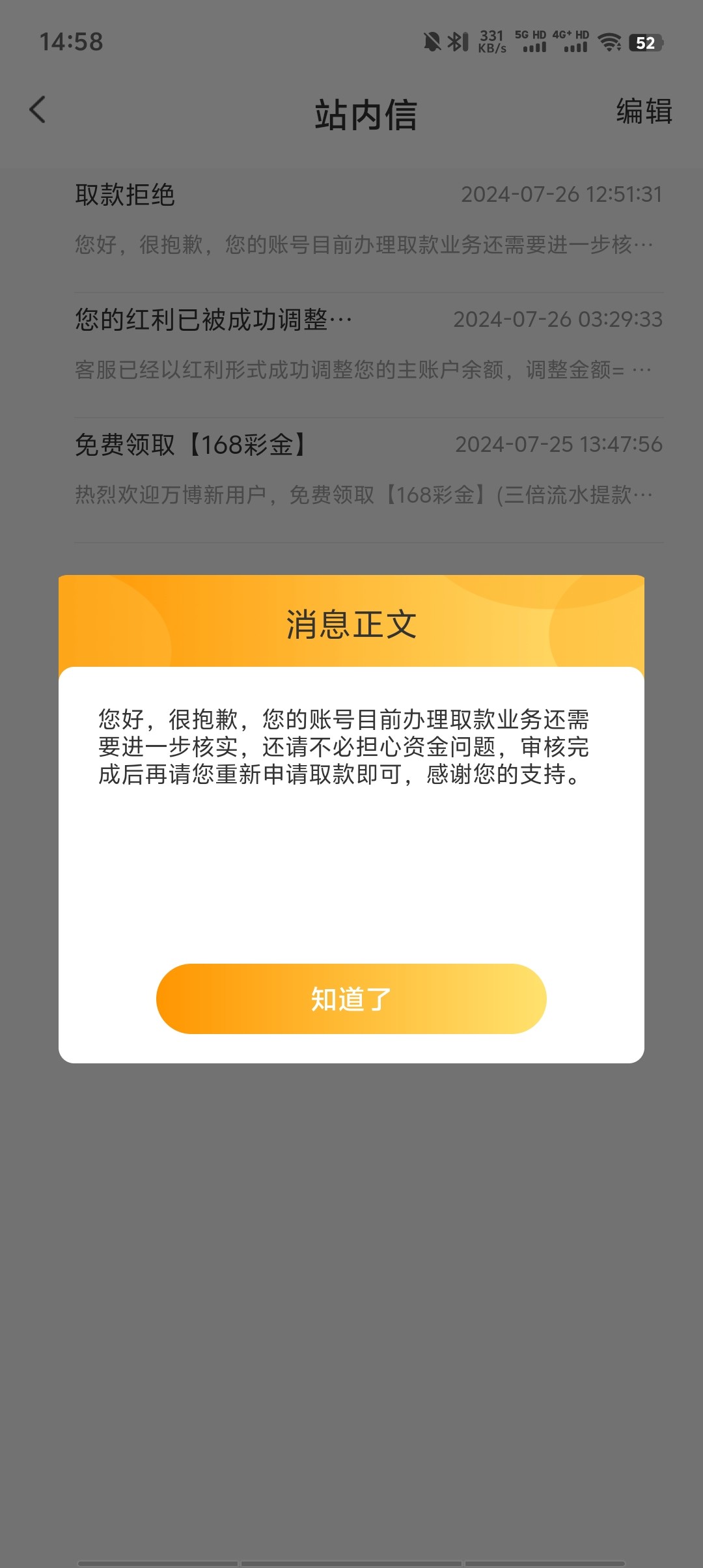
Task: Open the 取款拒绝 message
Action: [x=368, y=219]
